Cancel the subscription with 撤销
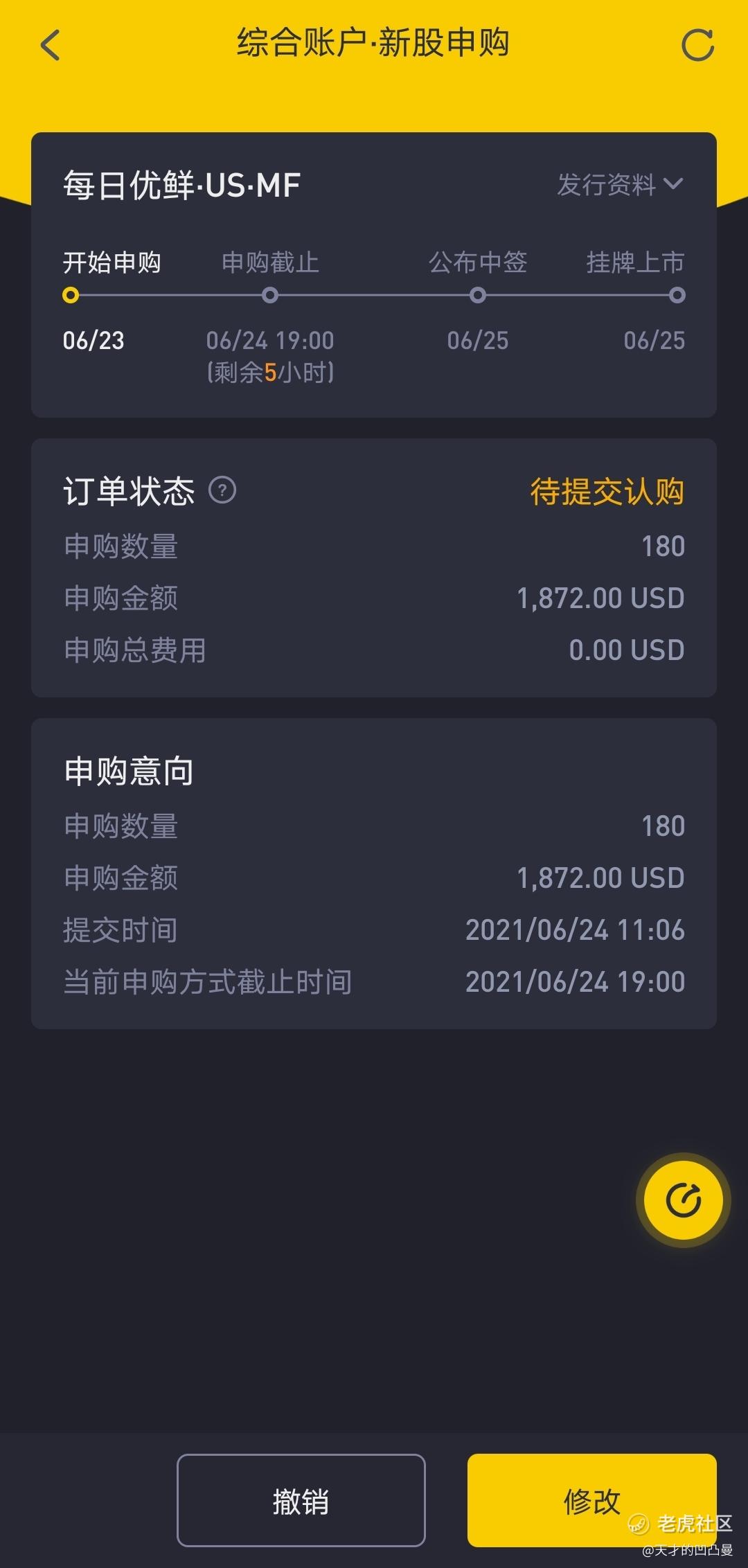This screenshot has width=748, height=1568. (301, 1501)
